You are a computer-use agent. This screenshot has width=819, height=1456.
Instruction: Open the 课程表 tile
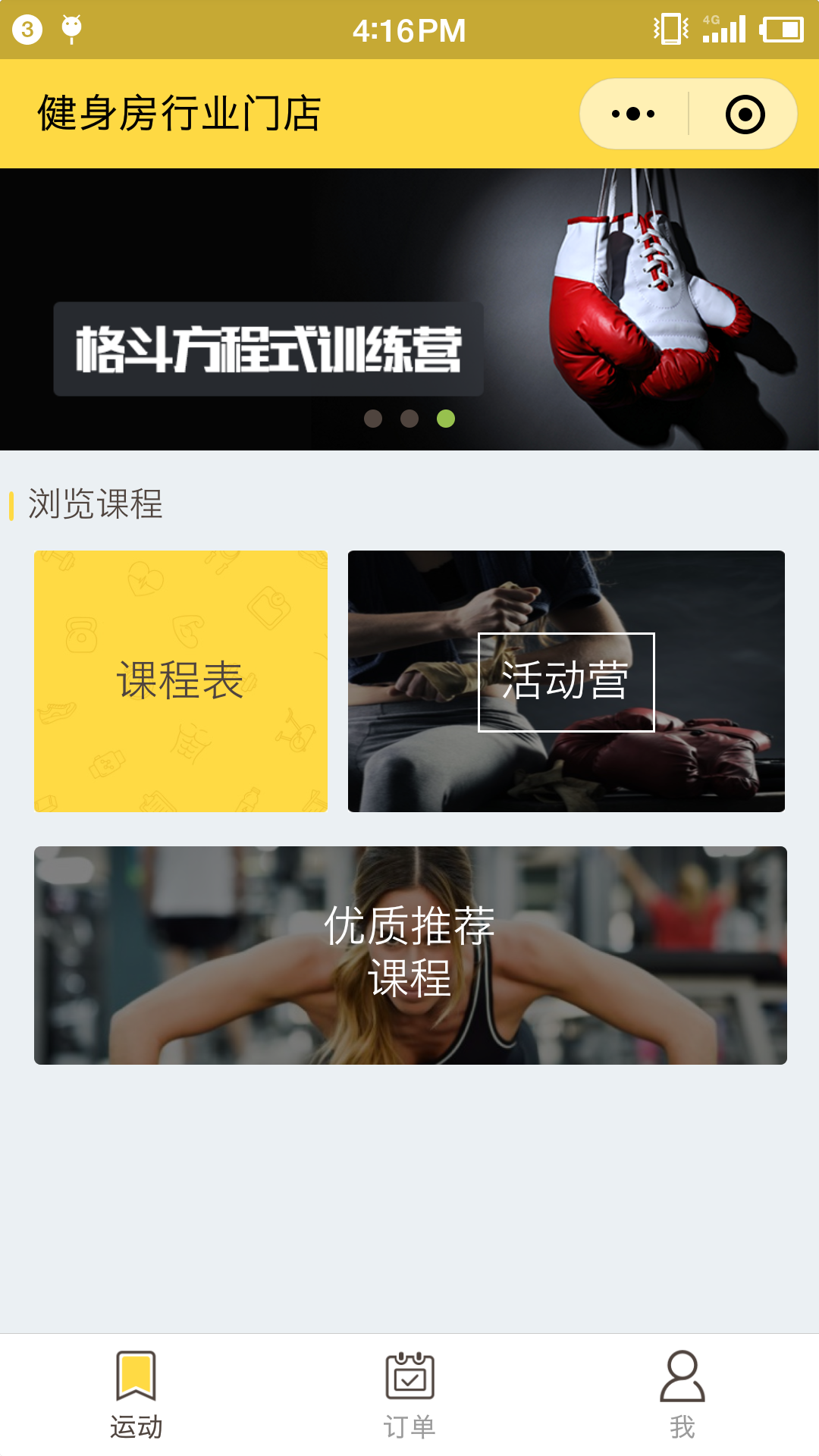pos(180,681)
